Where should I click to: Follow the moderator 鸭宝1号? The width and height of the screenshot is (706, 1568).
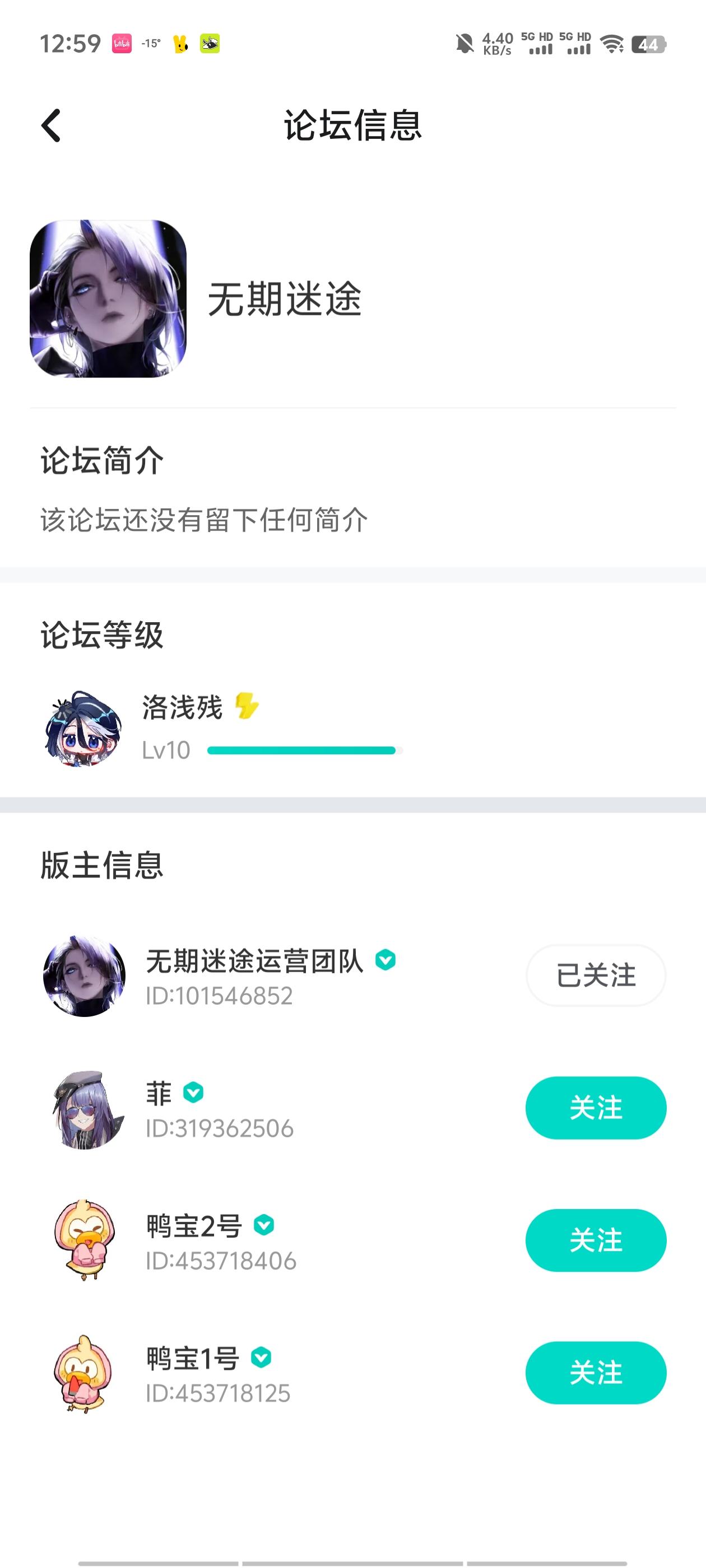pos(595,1373)
